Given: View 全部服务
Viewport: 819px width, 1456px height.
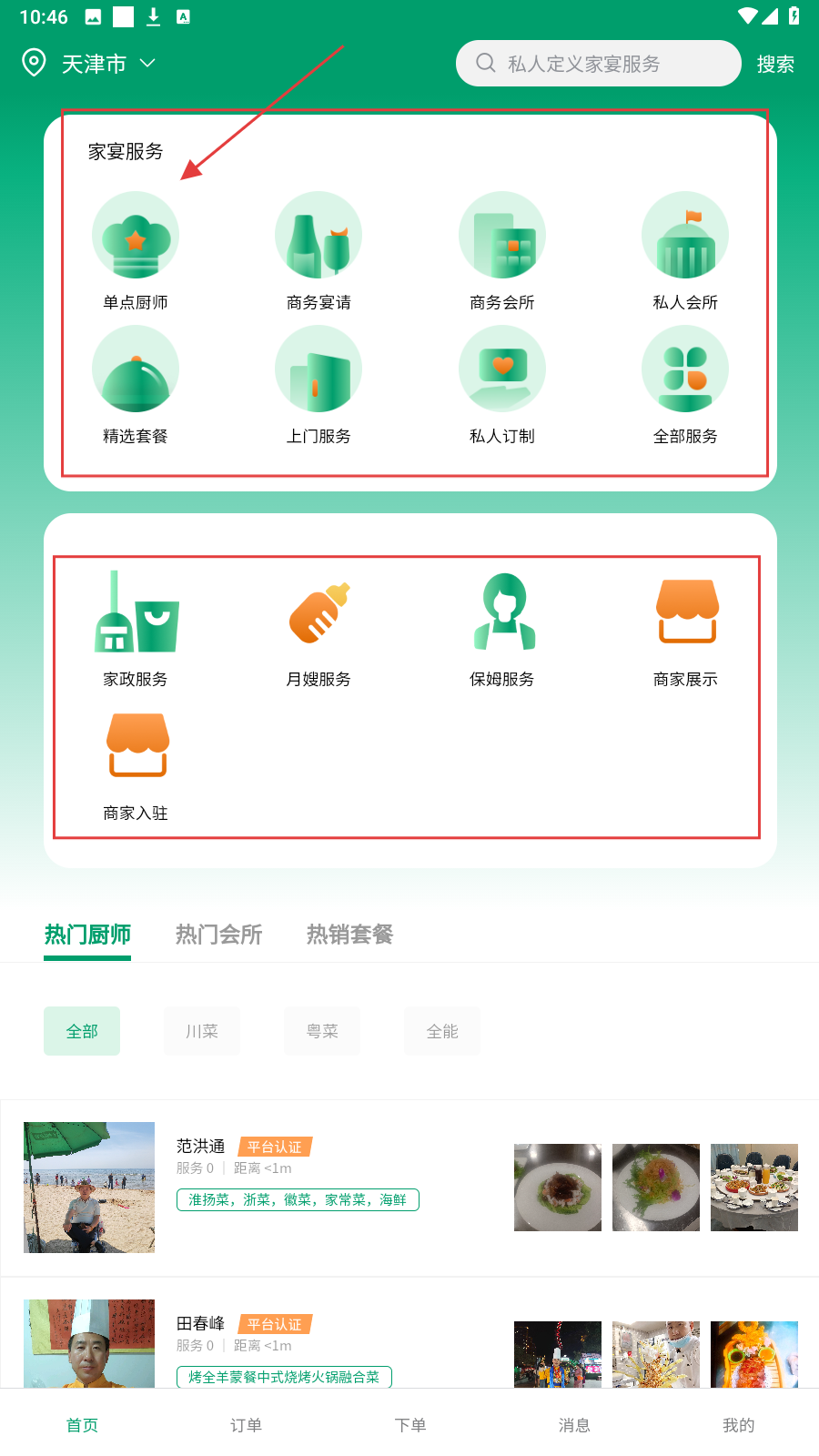Looking at the screenshot, I should pos(685,384).
